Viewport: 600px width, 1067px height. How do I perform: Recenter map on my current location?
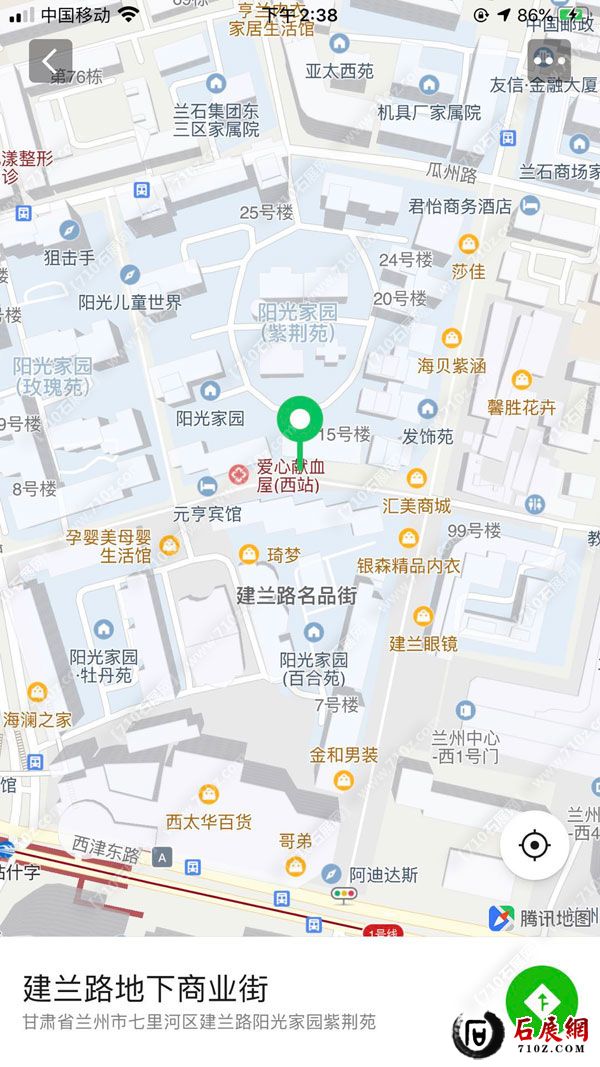point(535,846)
